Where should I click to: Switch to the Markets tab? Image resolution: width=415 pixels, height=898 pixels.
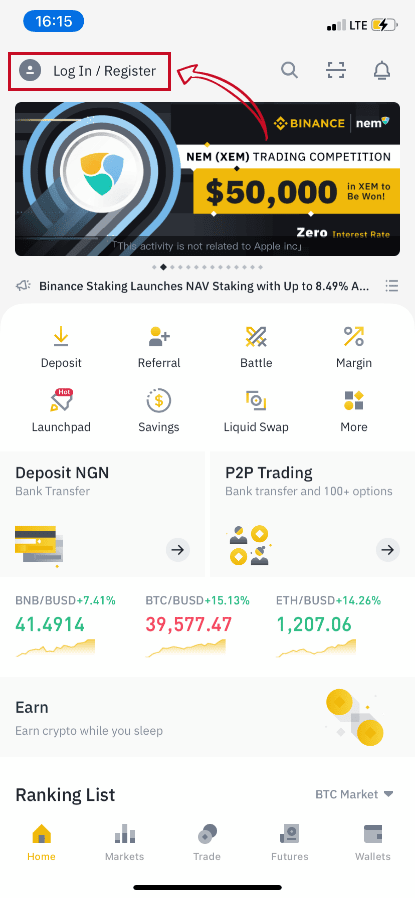click(124, 843)
